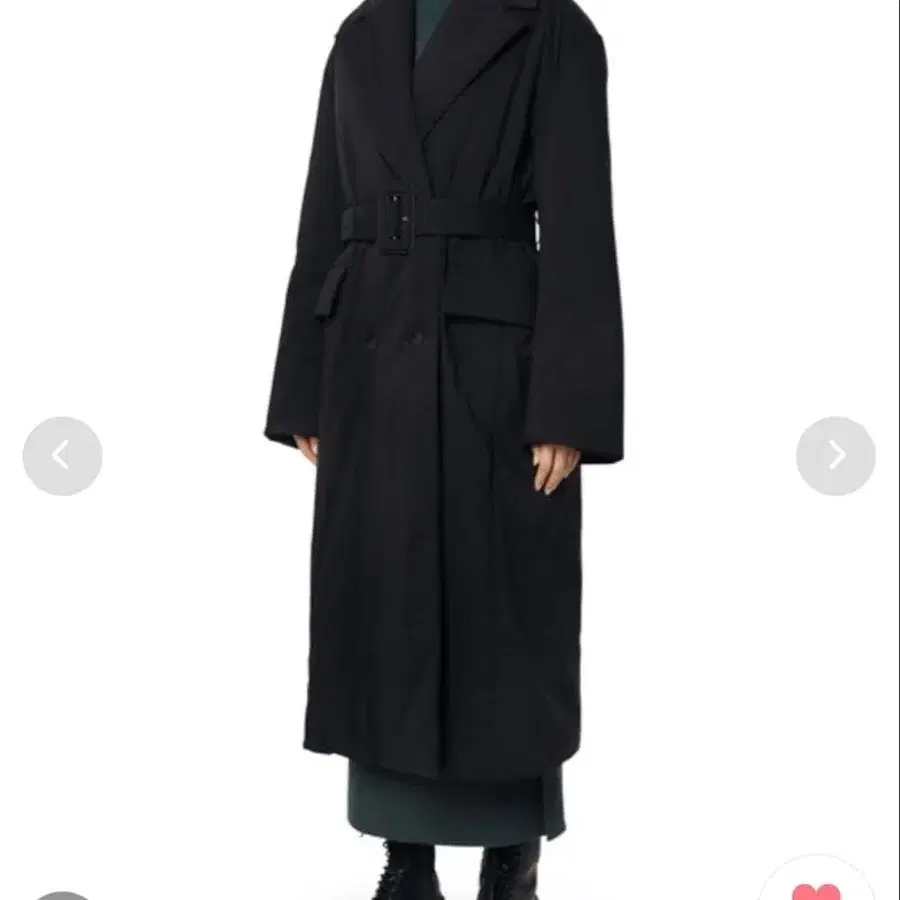Like this coat with the heart button
Screen dimensions: 900x900
point(817,888)
